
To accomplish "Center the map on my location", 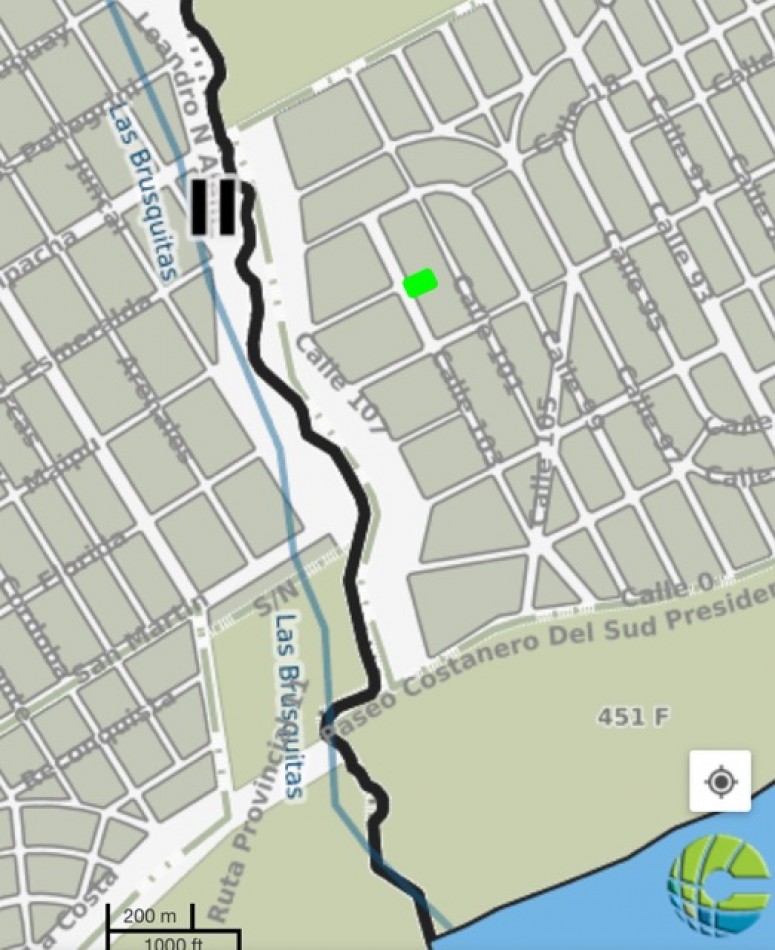I will click(x=720, y=781).
